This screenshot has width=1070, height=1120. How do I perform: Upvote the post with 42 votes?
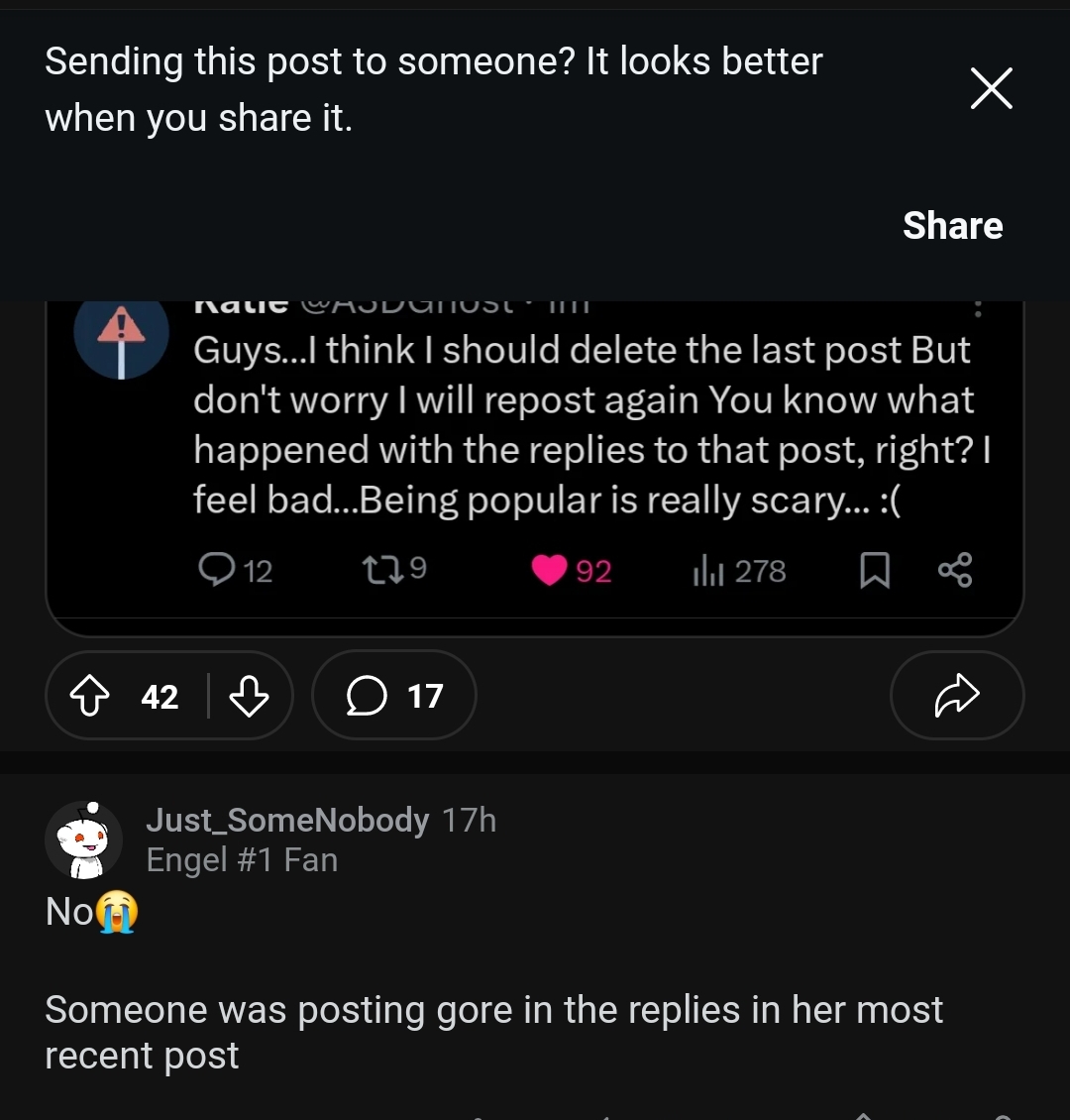point(90,697)
